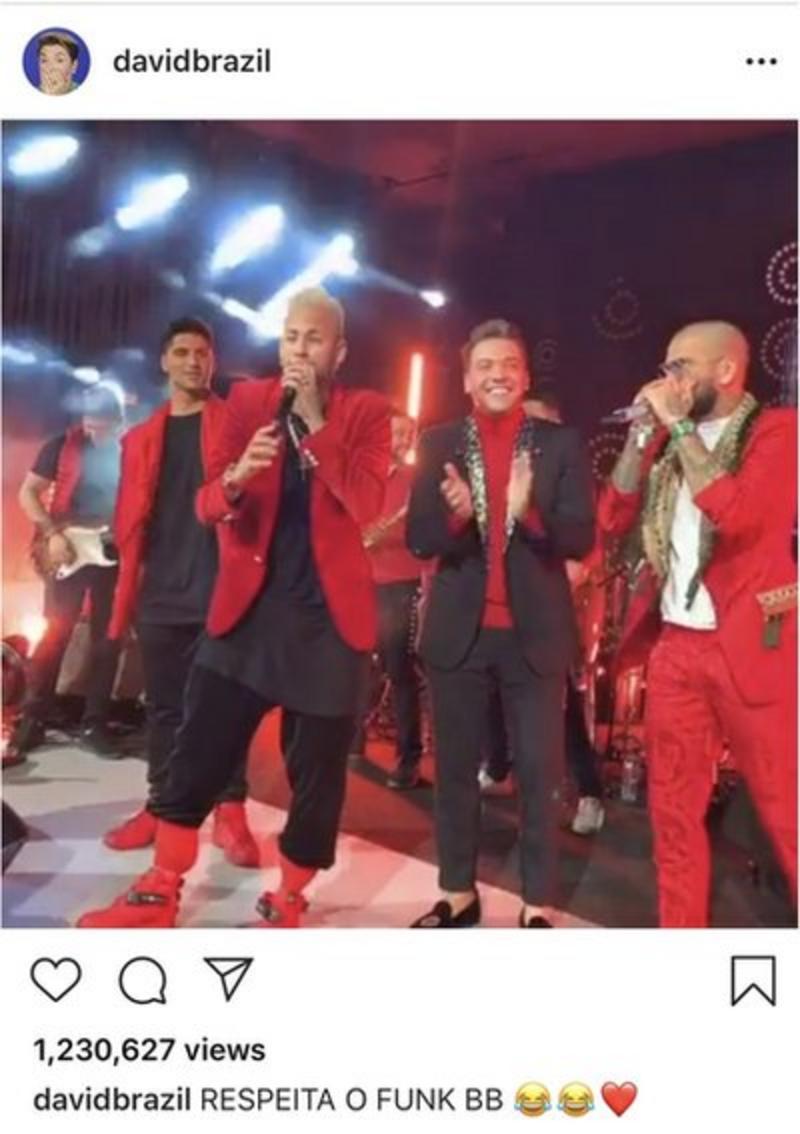Open the post's three-dot overflow menu
Image resolution: width=800 pixels, height=1134 pixels.
tap(760, 62)
